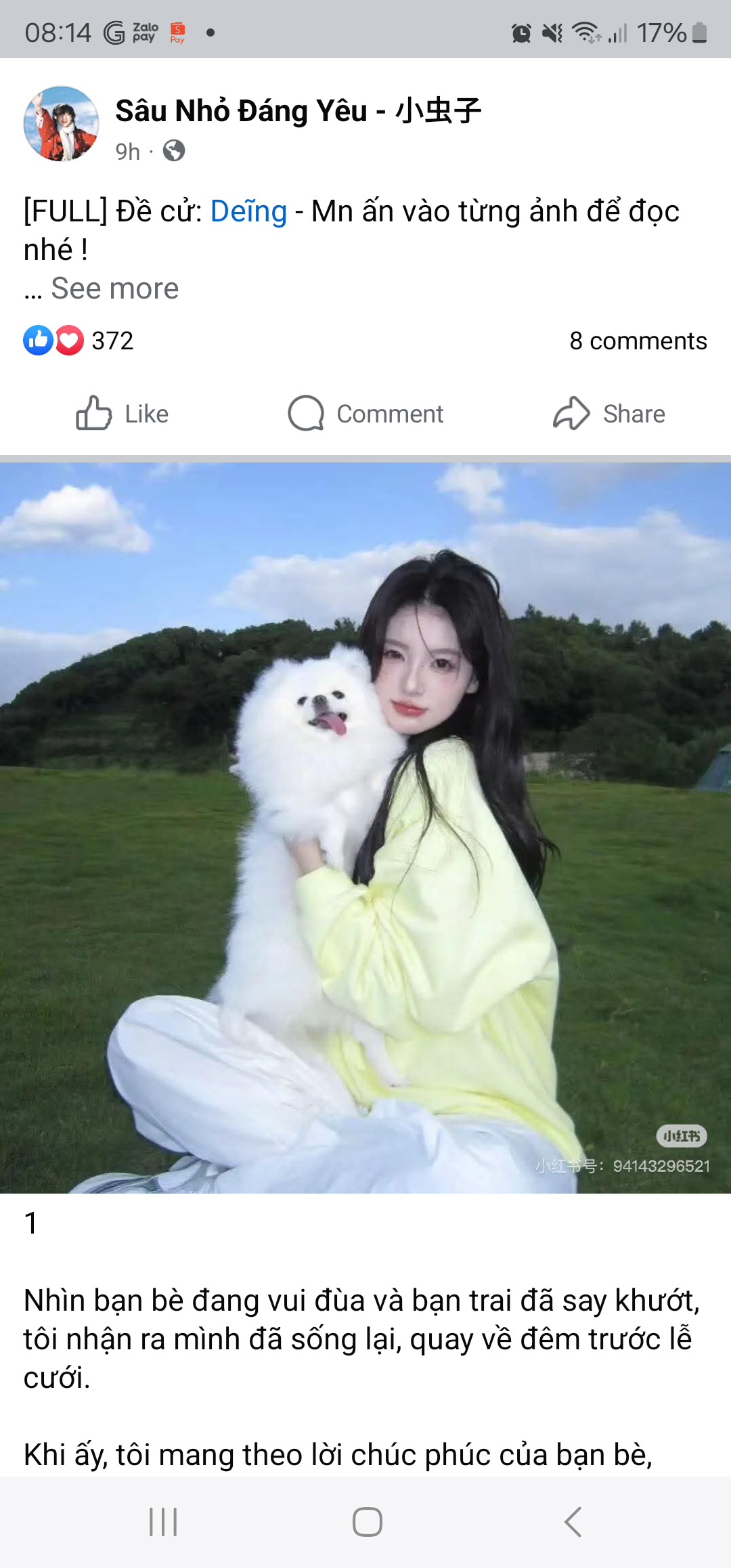Open the page name Sâu Nhỏ Đáng Yêu
The height and width of the screenshot is (1568, 731).
click(x=298, y=111)
